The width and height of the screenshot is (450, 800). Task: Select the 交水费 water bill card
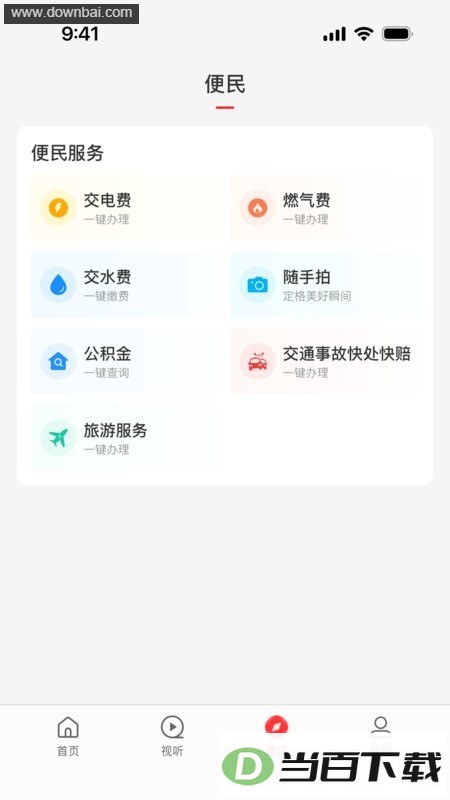point(125,284)
